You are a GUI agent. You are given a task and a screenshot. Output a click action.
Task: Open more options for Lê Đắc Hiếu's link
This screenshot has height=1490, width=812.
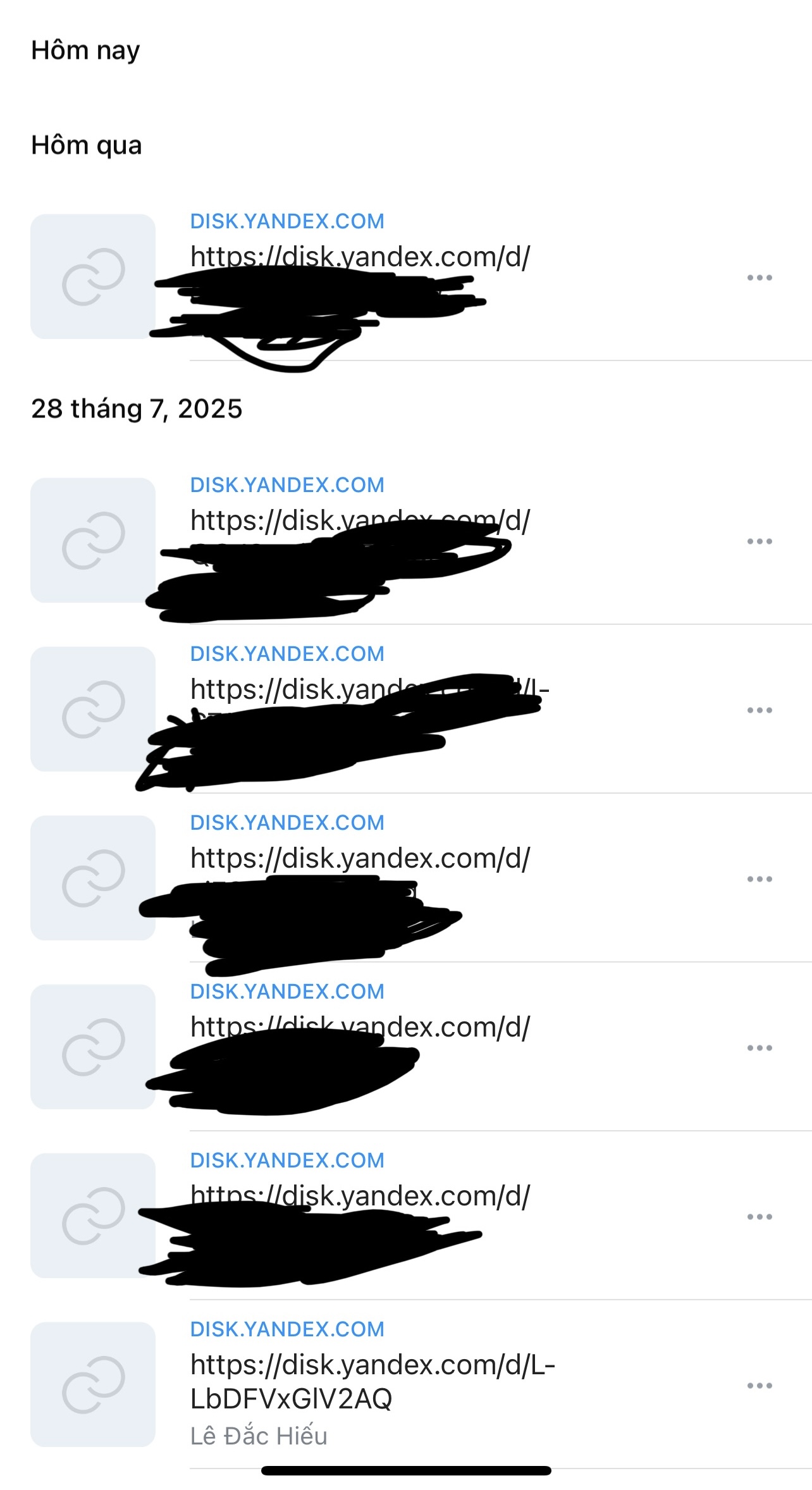coord(759,1386)
